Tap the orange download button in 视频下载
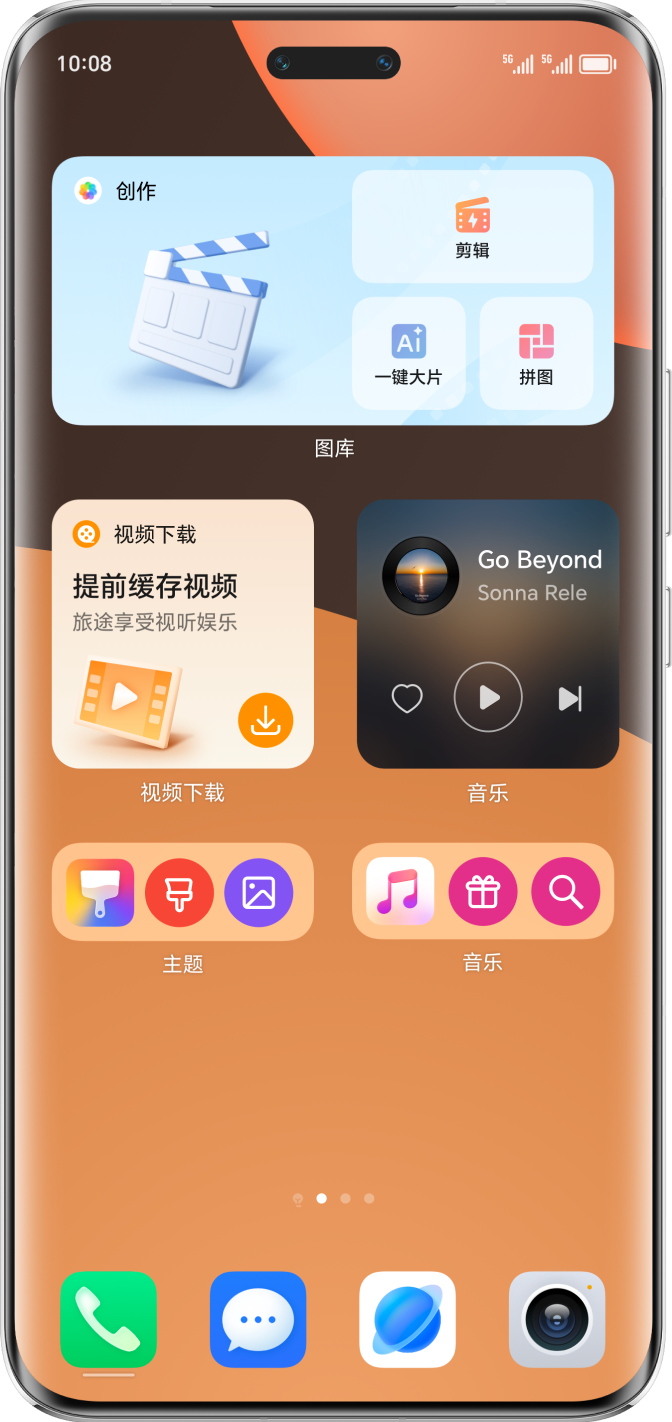This screenshot has height=1422, width=672. [x=265, y=720]
